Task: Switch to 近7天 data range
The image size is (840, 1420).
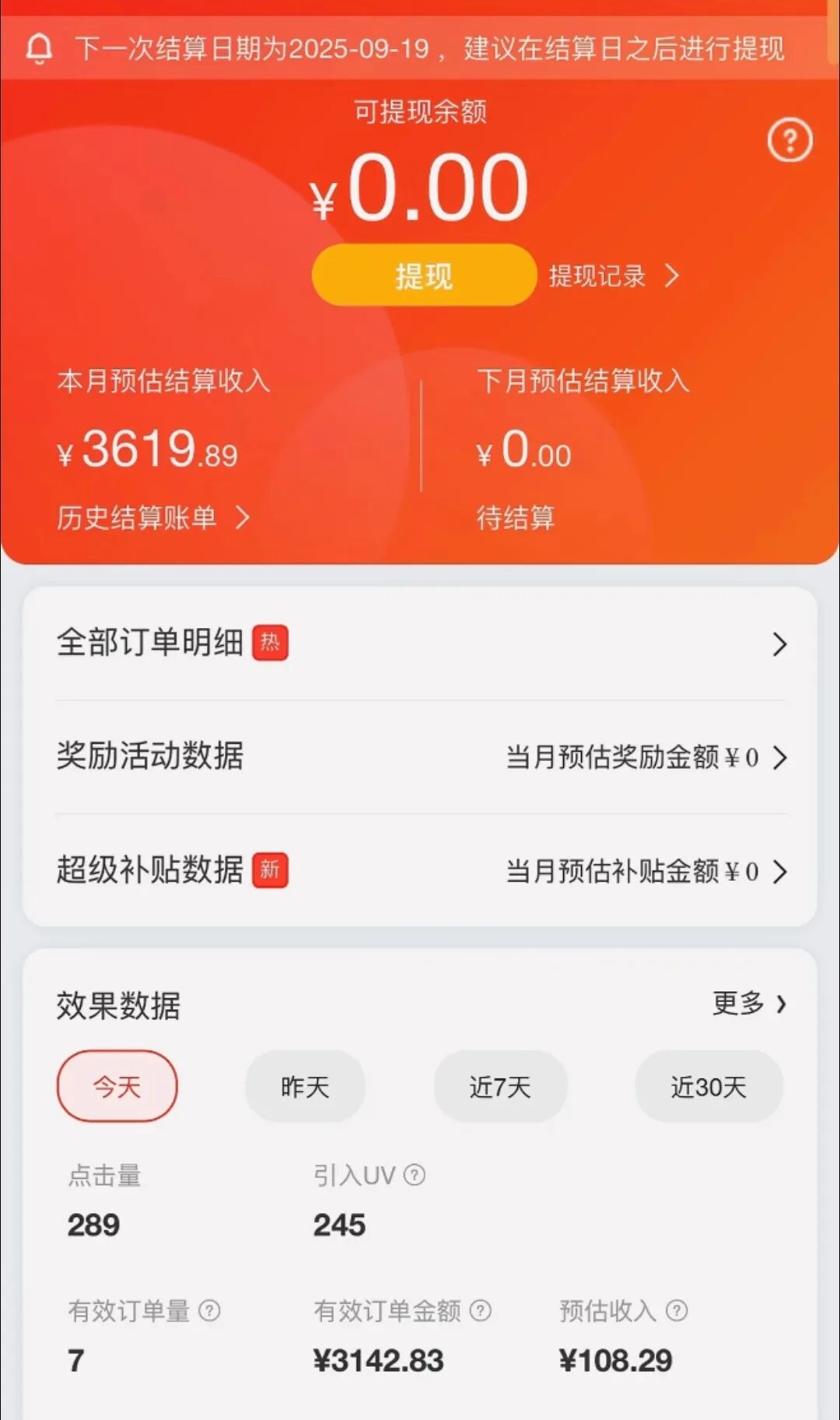Action: (499, 1086)
